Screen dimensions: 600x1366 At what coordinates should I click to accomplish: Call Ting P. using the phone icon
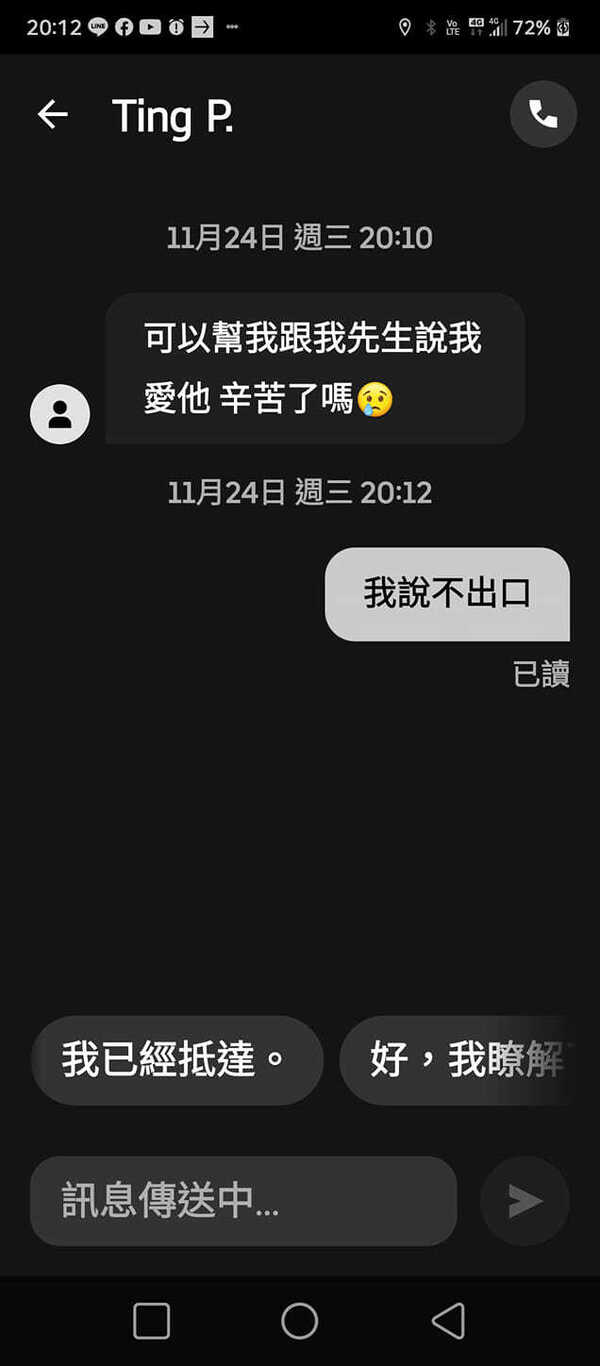point(543,115)
